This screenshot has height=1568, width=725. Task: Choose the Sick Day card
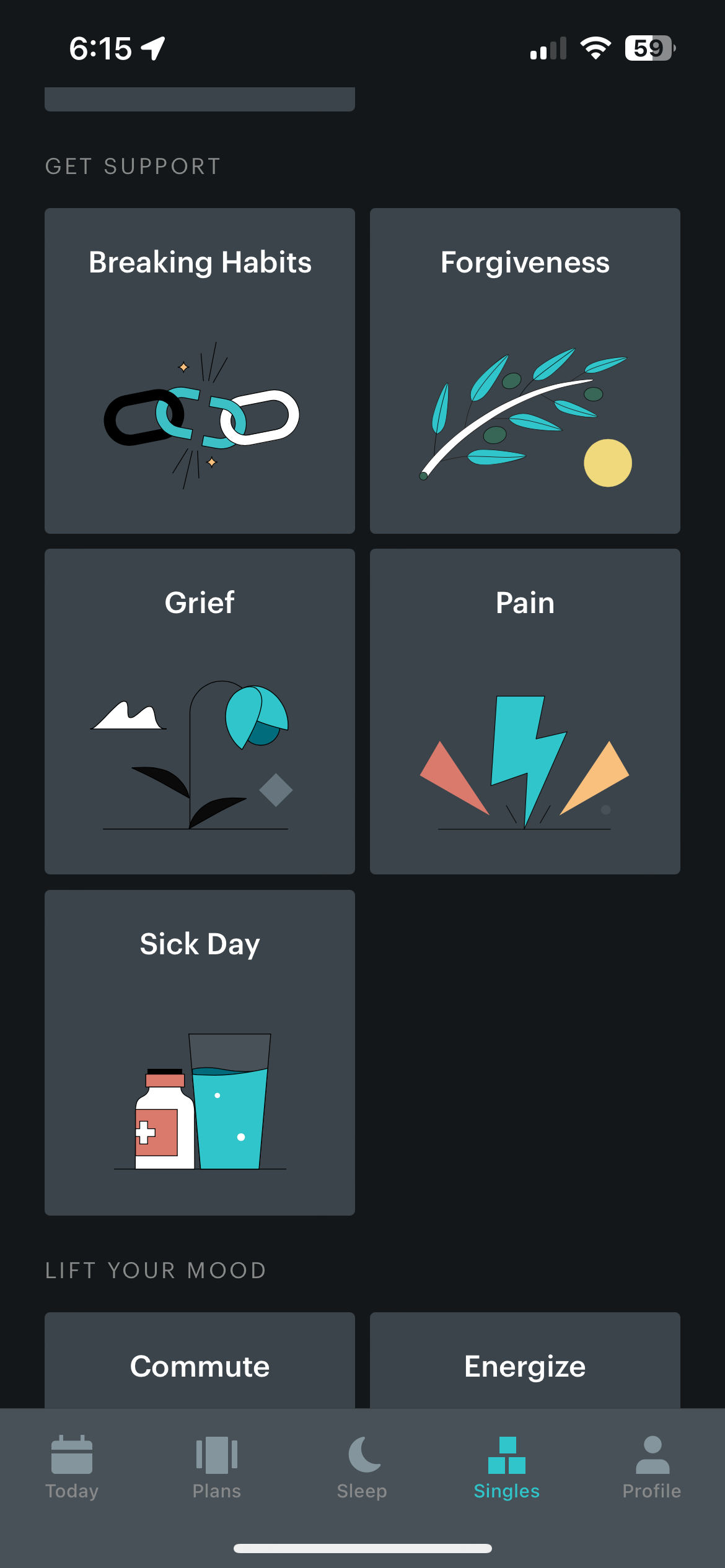[200, 1052]
